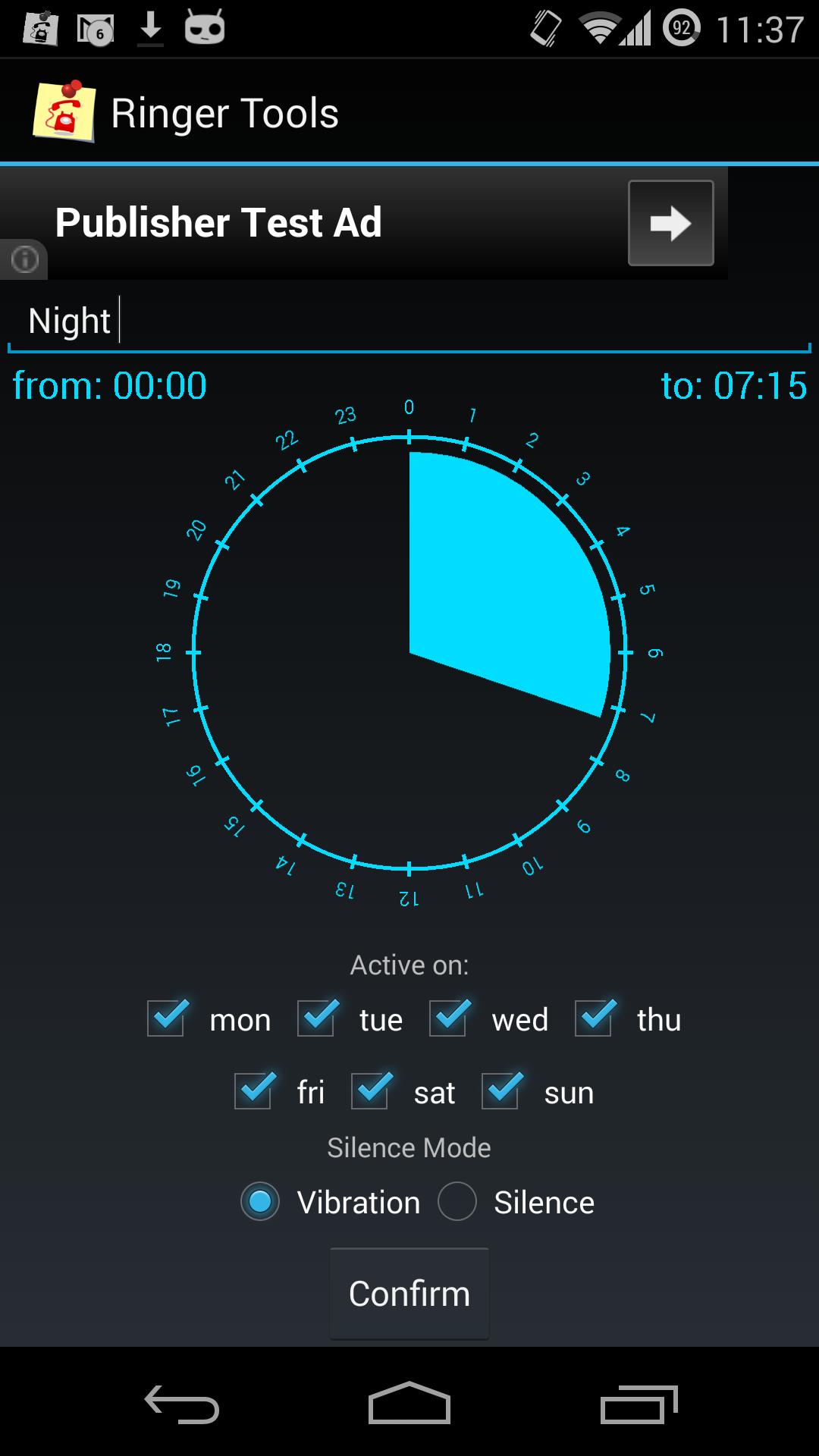Tap the 24-hour clock dial

[x=409, y=652]
